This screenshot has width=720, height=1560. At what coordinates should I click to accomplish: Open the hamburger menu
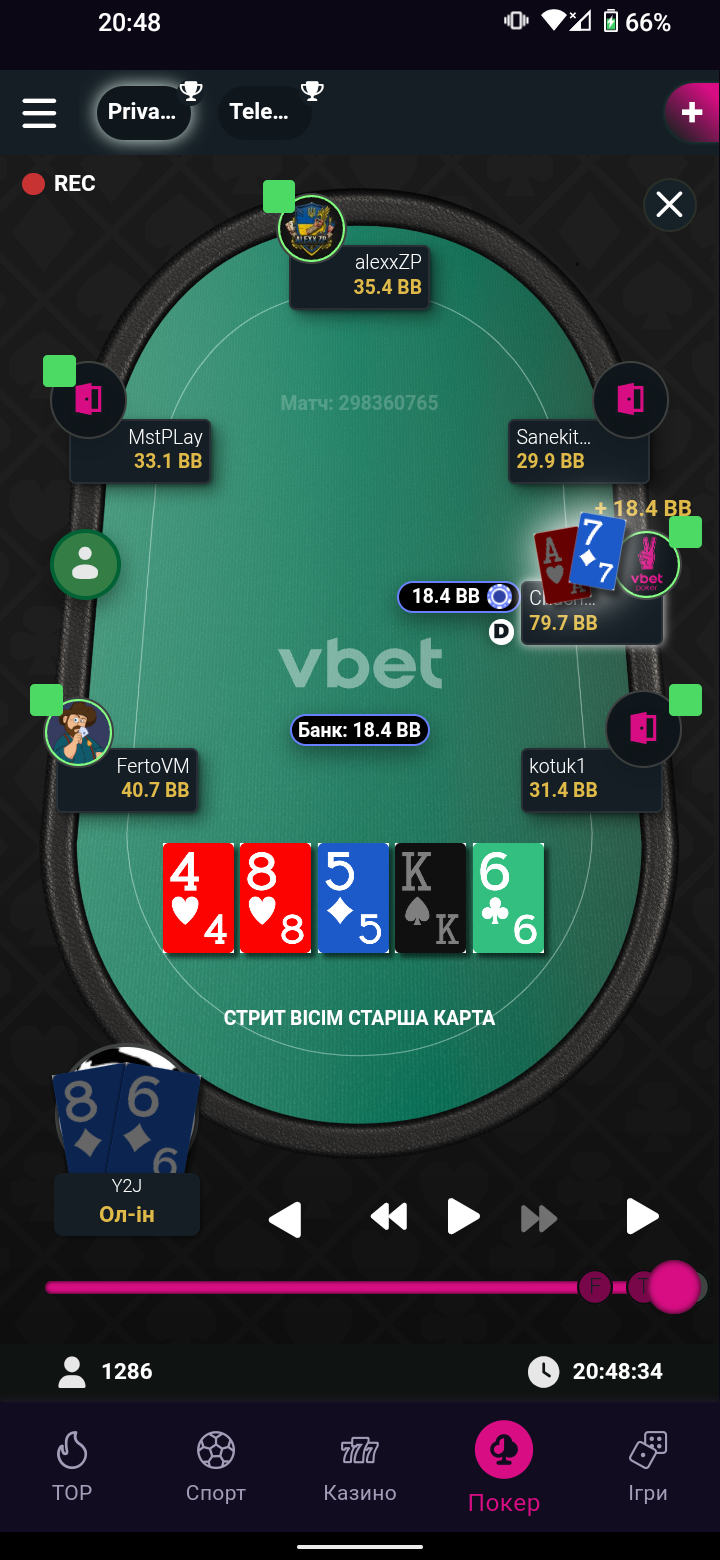(39, 112)
